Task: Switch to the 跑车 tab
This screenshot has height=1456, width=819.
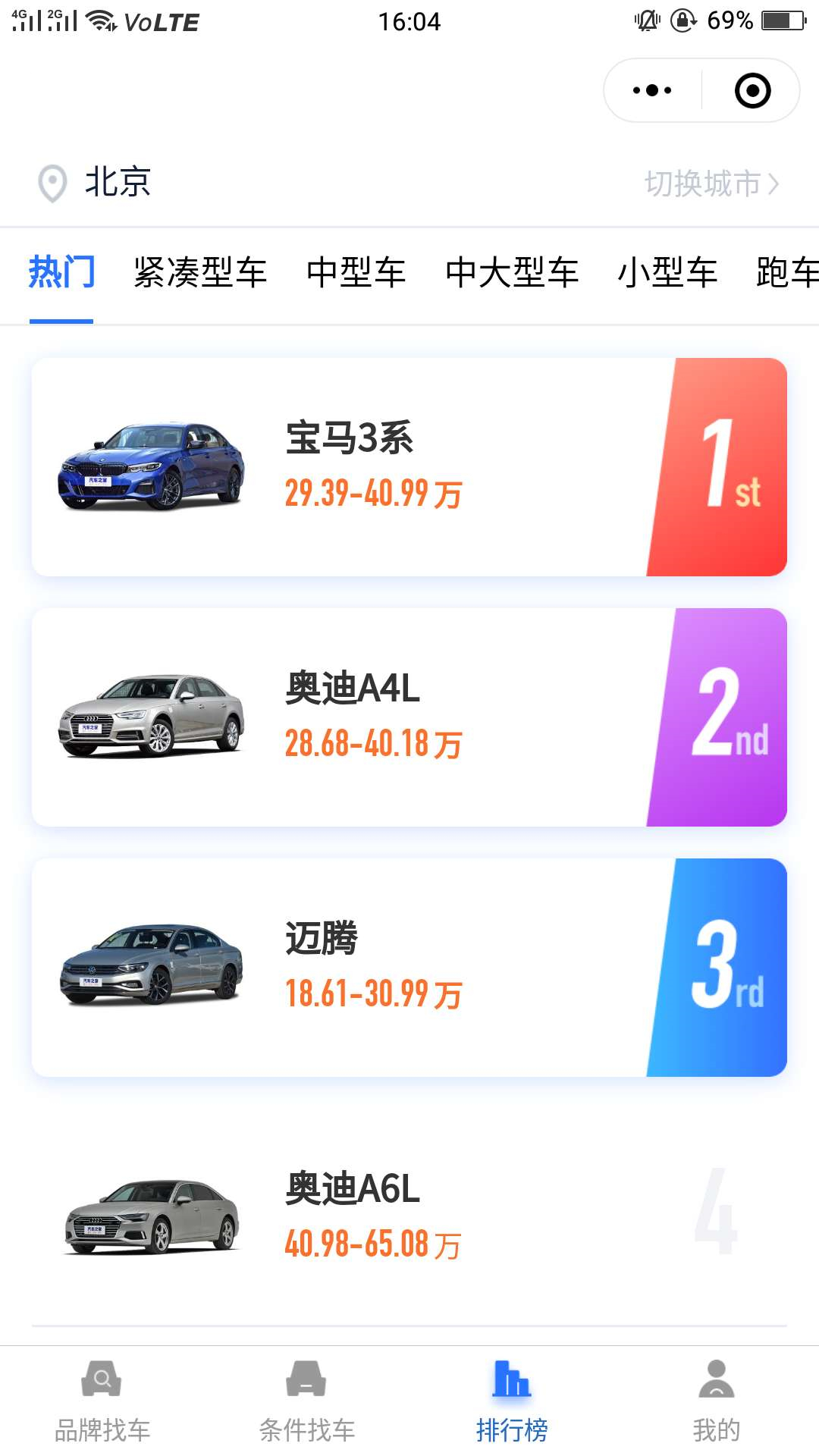Action: pos(786,272)
